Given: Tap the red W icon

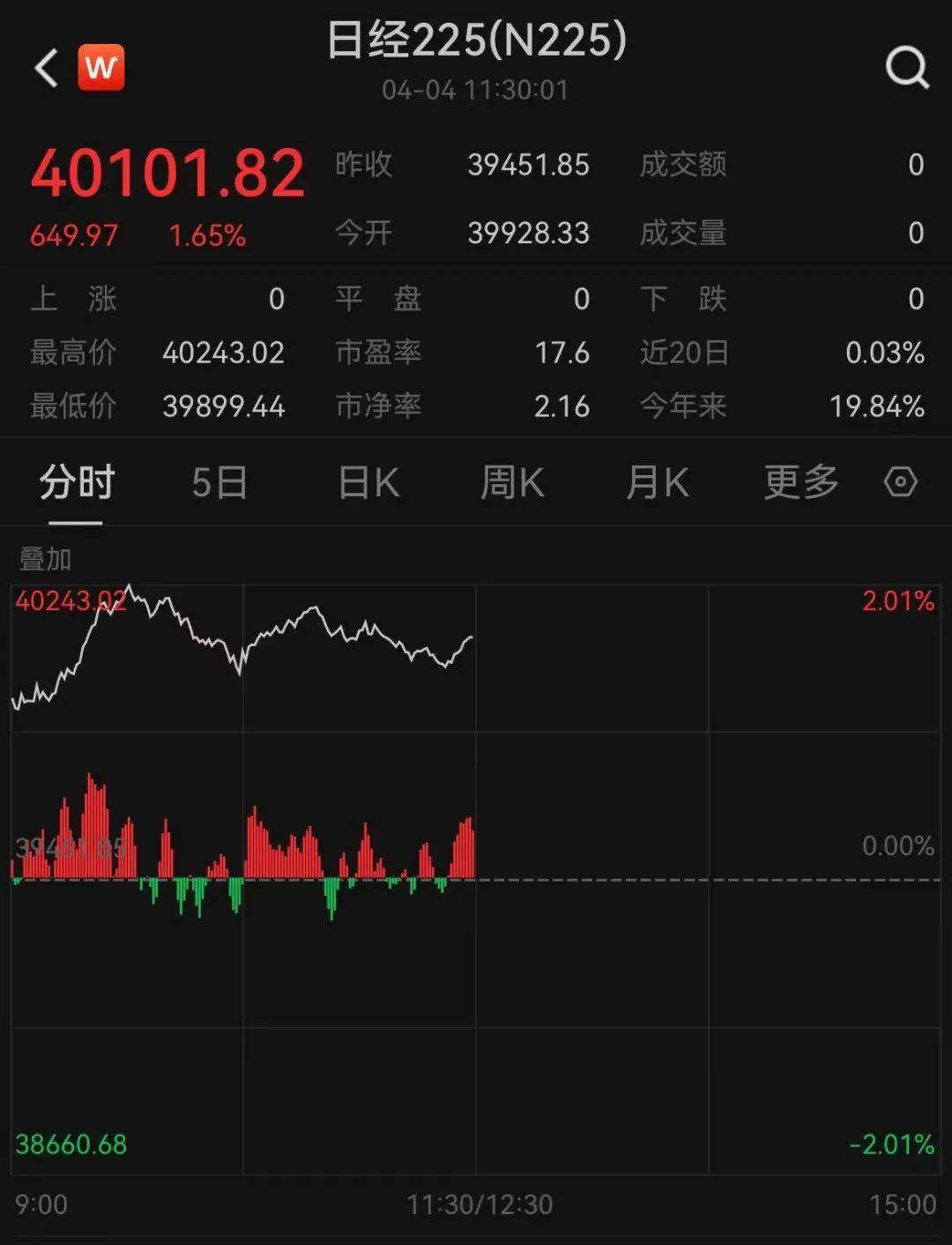Looking at the screenshot, I should coord(101,68).
